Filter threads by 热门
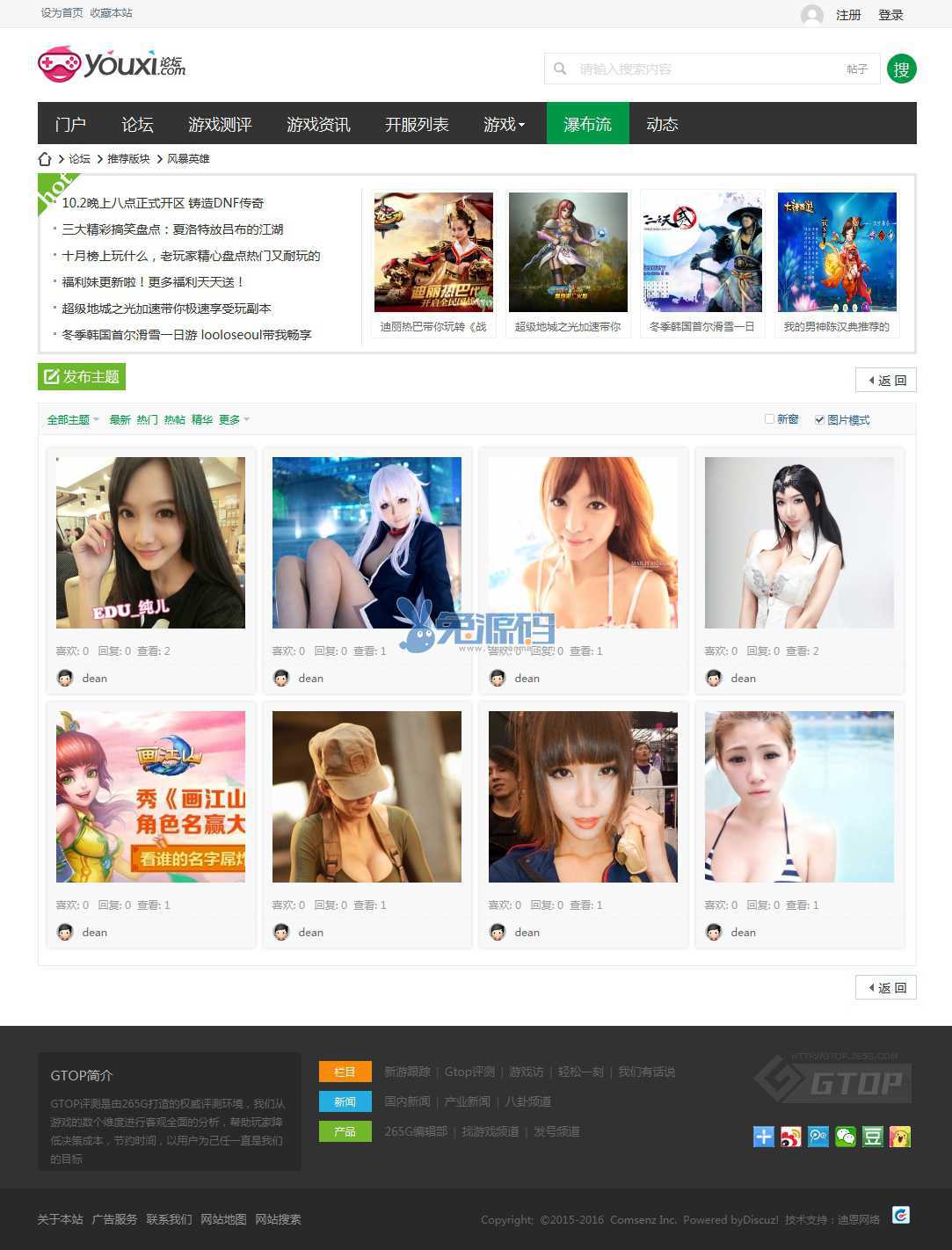Screen dimensions: 952x1250 pyautogui.click(x=147, y=420)
